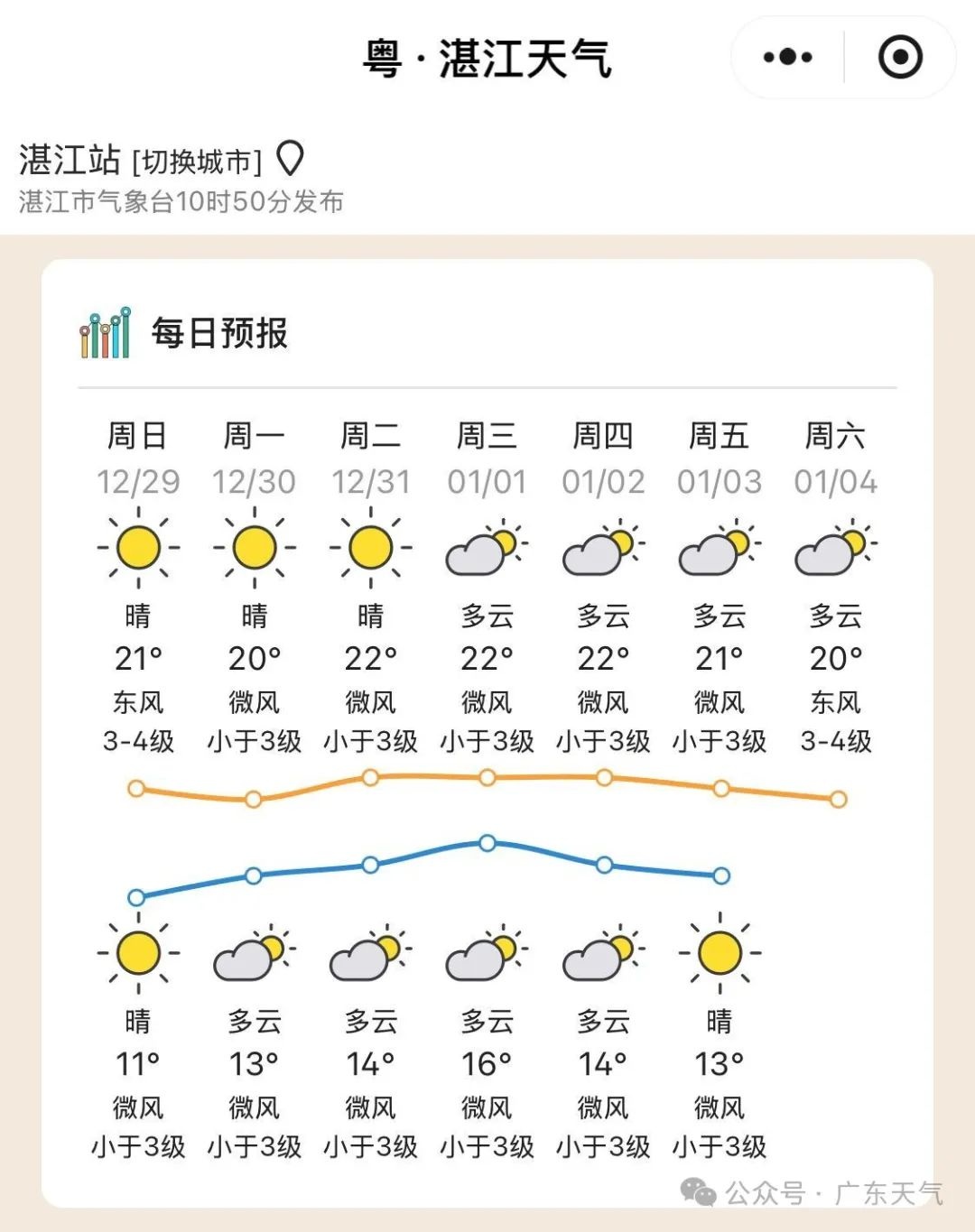
Task: Tap the location pin icon beside 湛江站
Action: (290, 159)
